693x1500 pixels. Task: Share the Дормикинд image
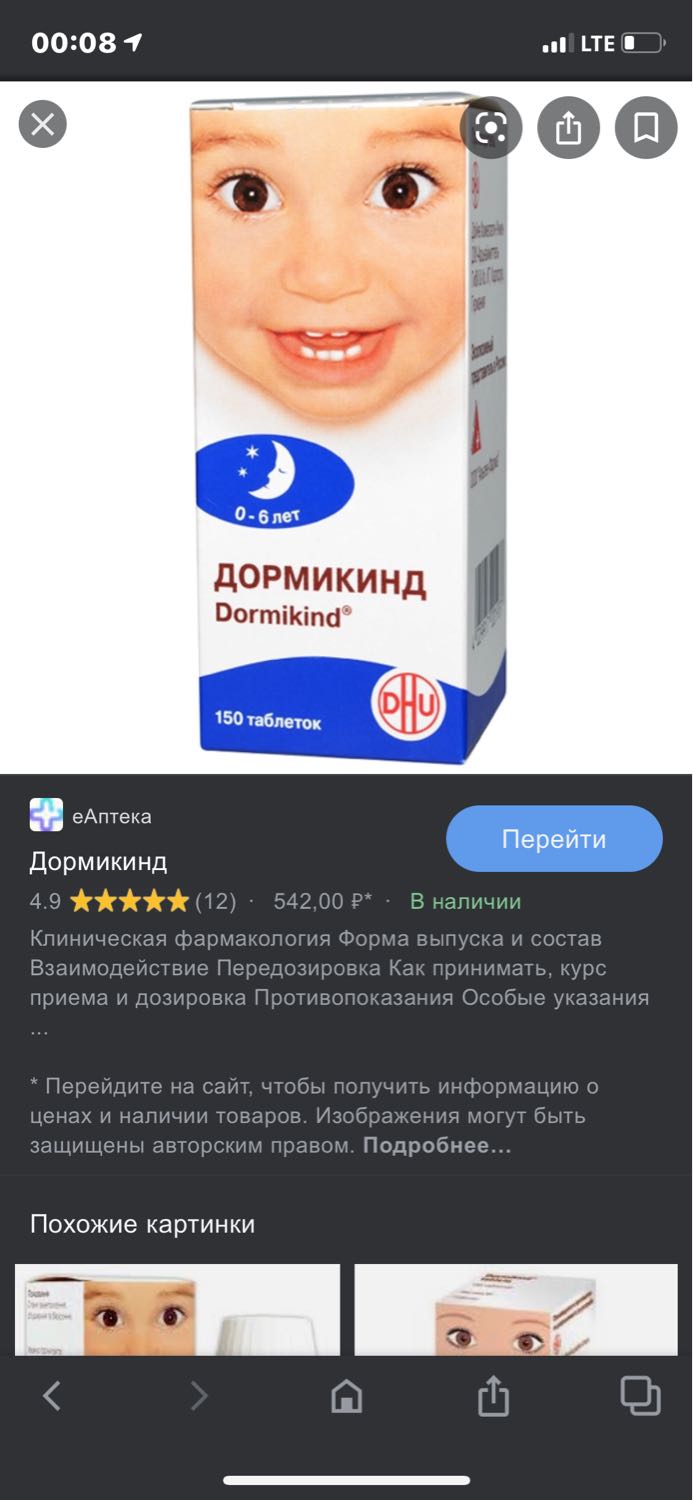coord(568,127)
